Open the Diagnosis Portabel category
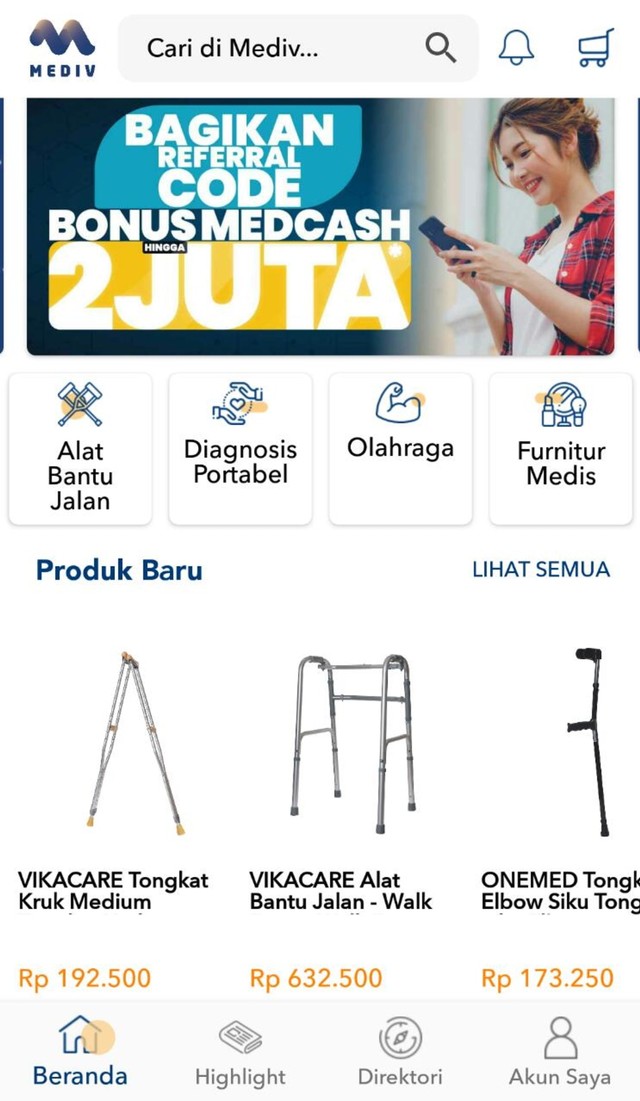The height and width of the screenshot is (1101, 640). pos(240,449)
